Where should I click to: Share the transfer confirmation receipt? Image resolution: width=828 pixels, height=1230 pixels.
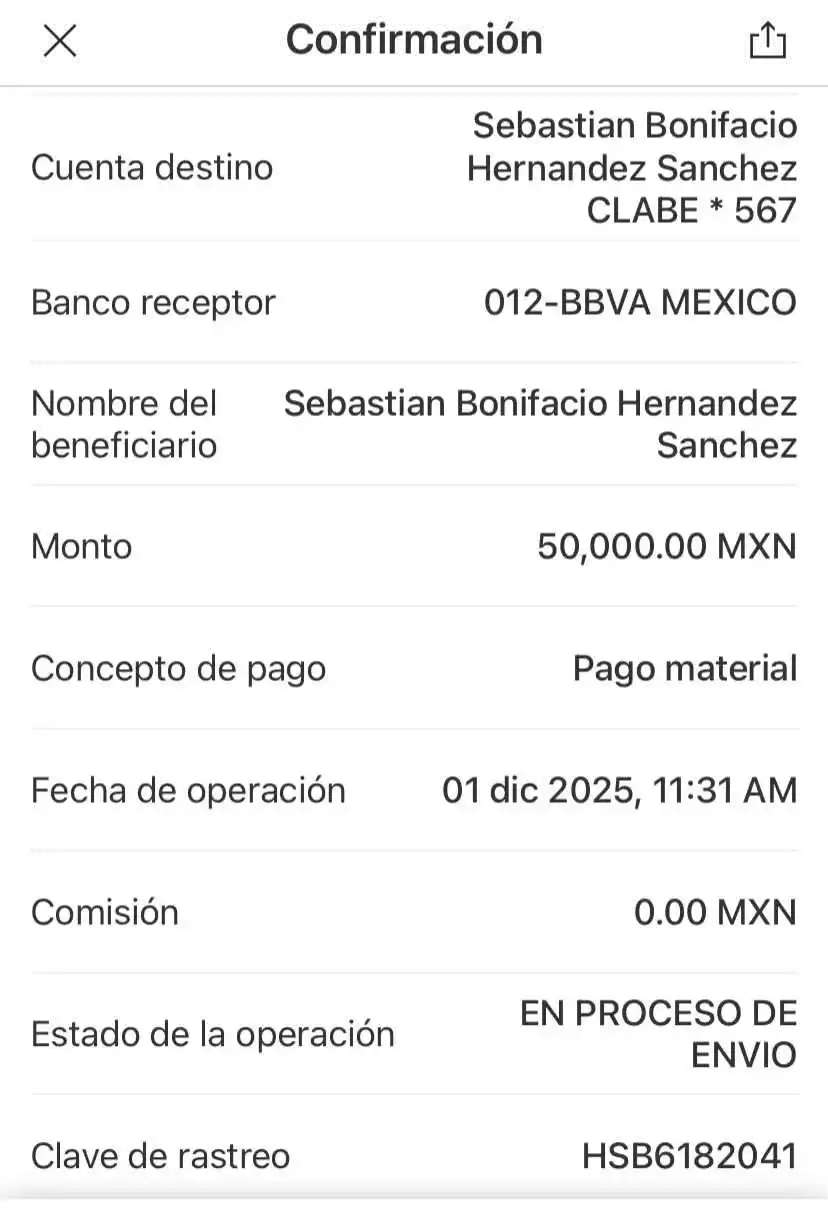point(767,42)
